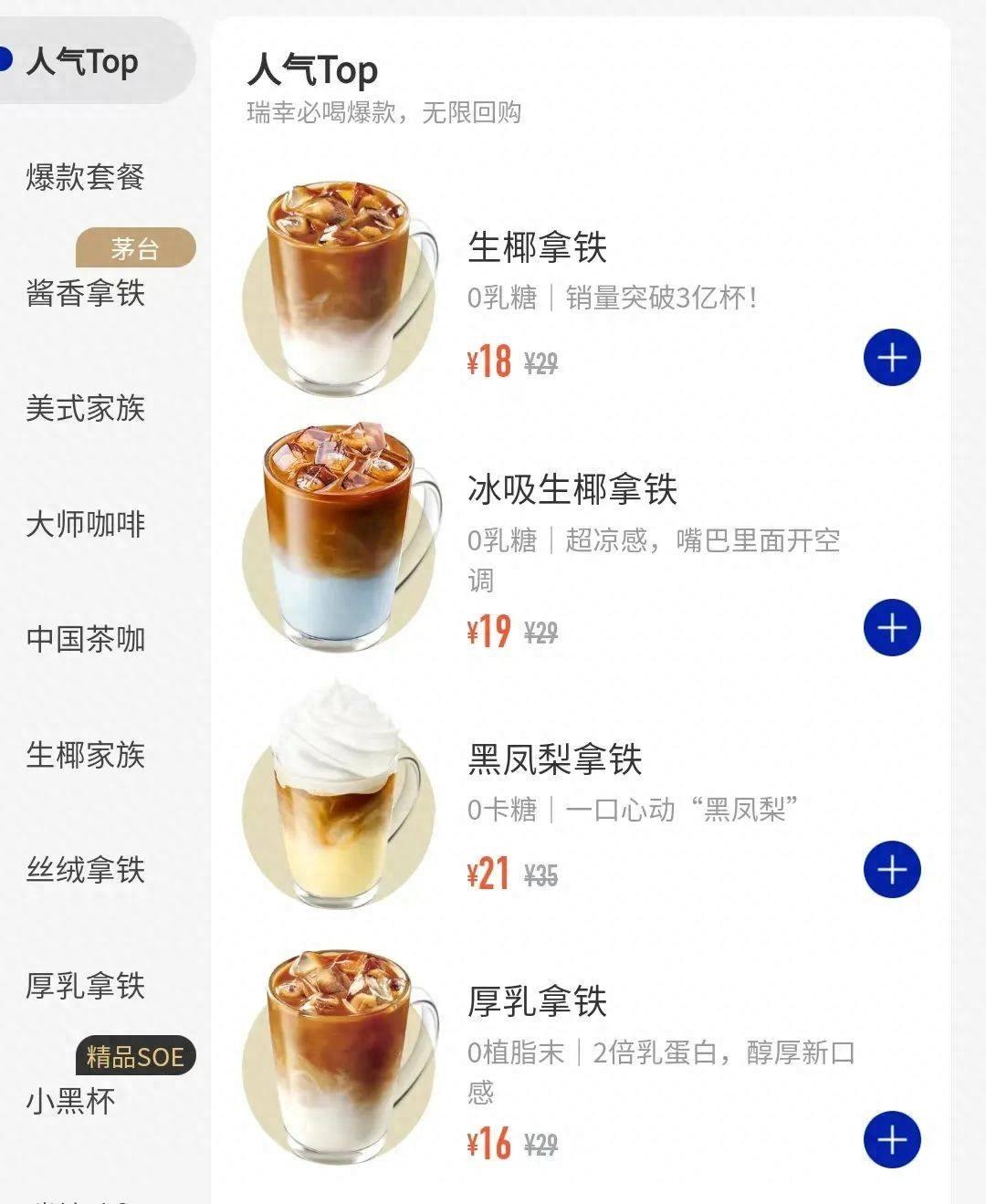This screenshot has width=986, height=1204.
Task: Go to the 美式家族 category
Action: point(85,408)
